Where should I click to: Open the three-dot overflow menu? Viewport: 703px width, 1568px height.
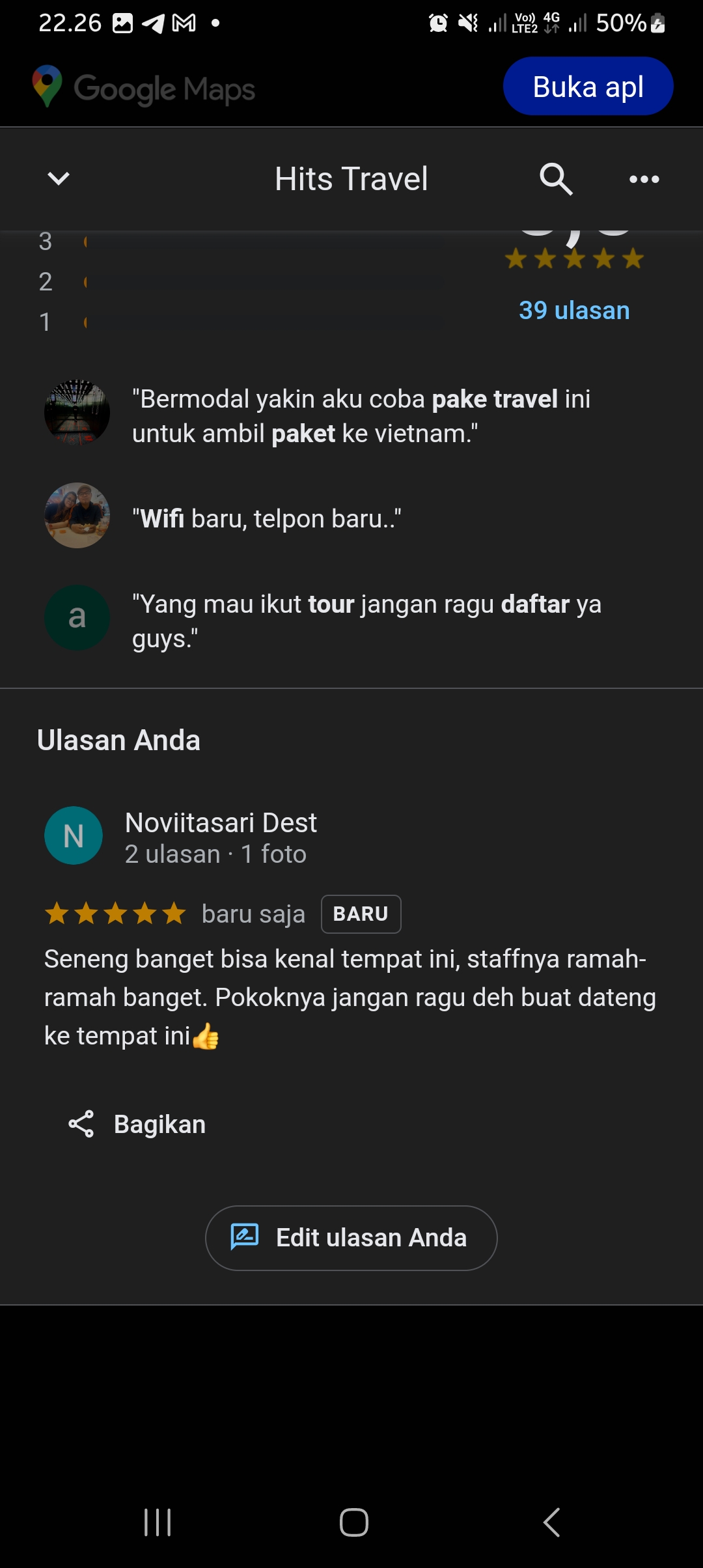click(x=644, y=179)
